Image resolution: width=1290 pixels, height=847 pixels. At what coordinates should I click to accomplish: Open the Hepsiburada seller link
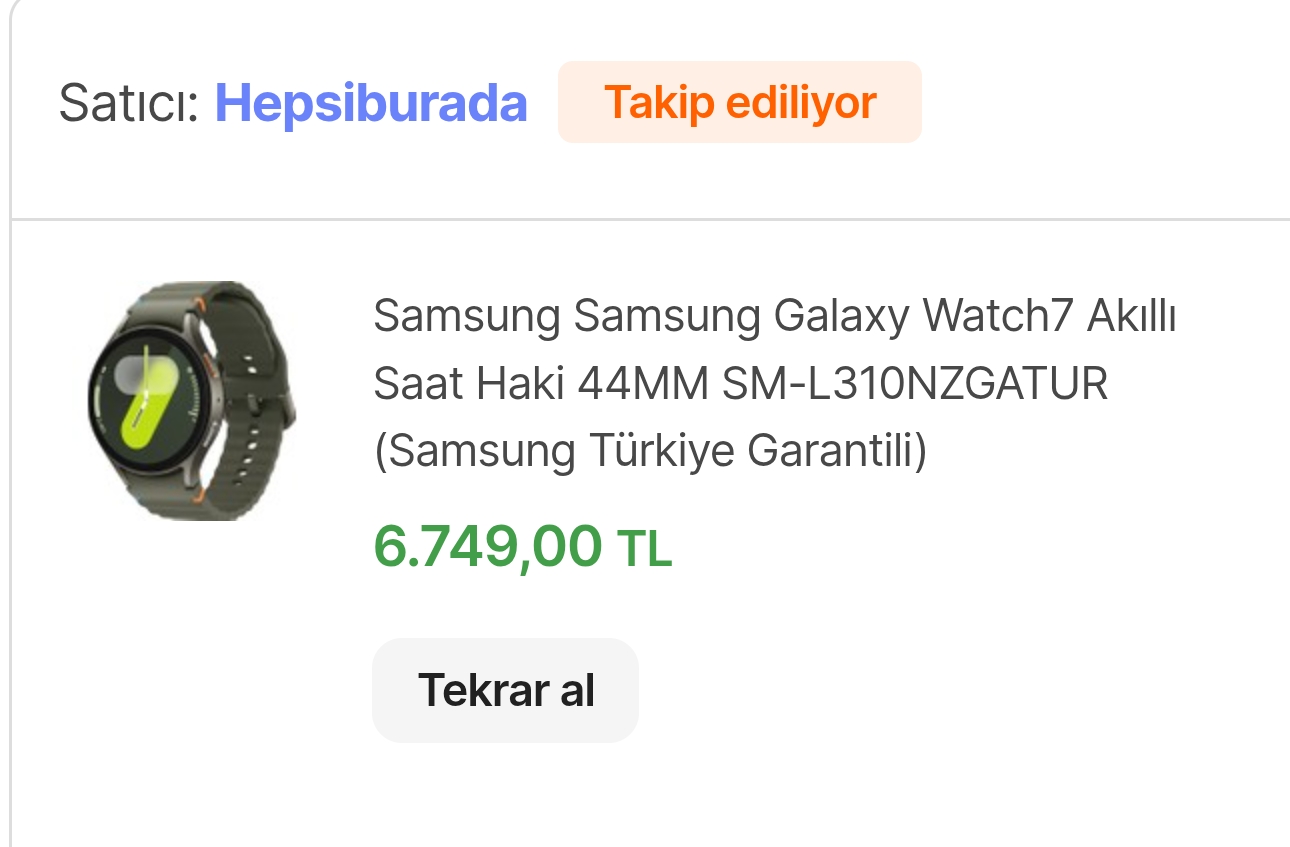[371, 102]
